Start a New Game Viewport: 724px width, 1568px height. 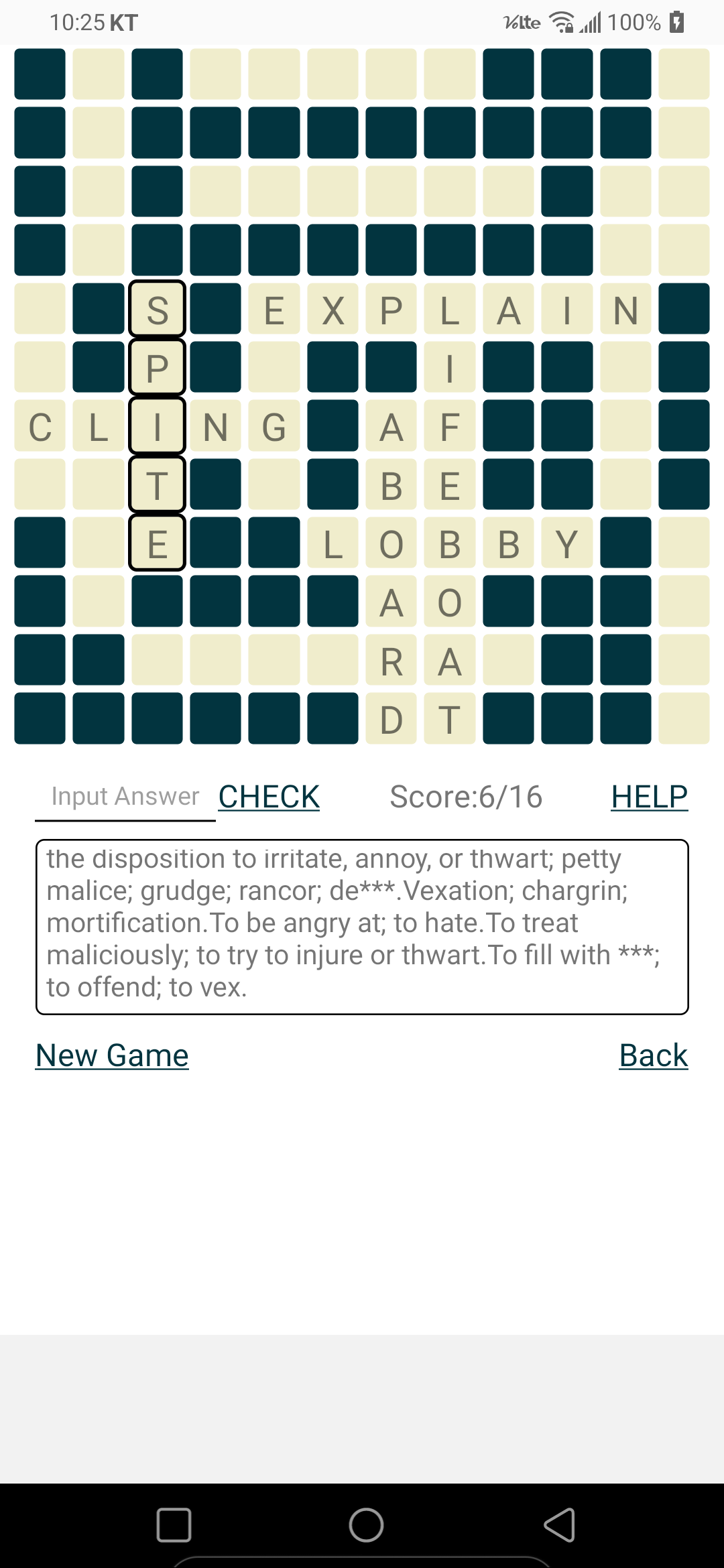tap(112, 1055)
